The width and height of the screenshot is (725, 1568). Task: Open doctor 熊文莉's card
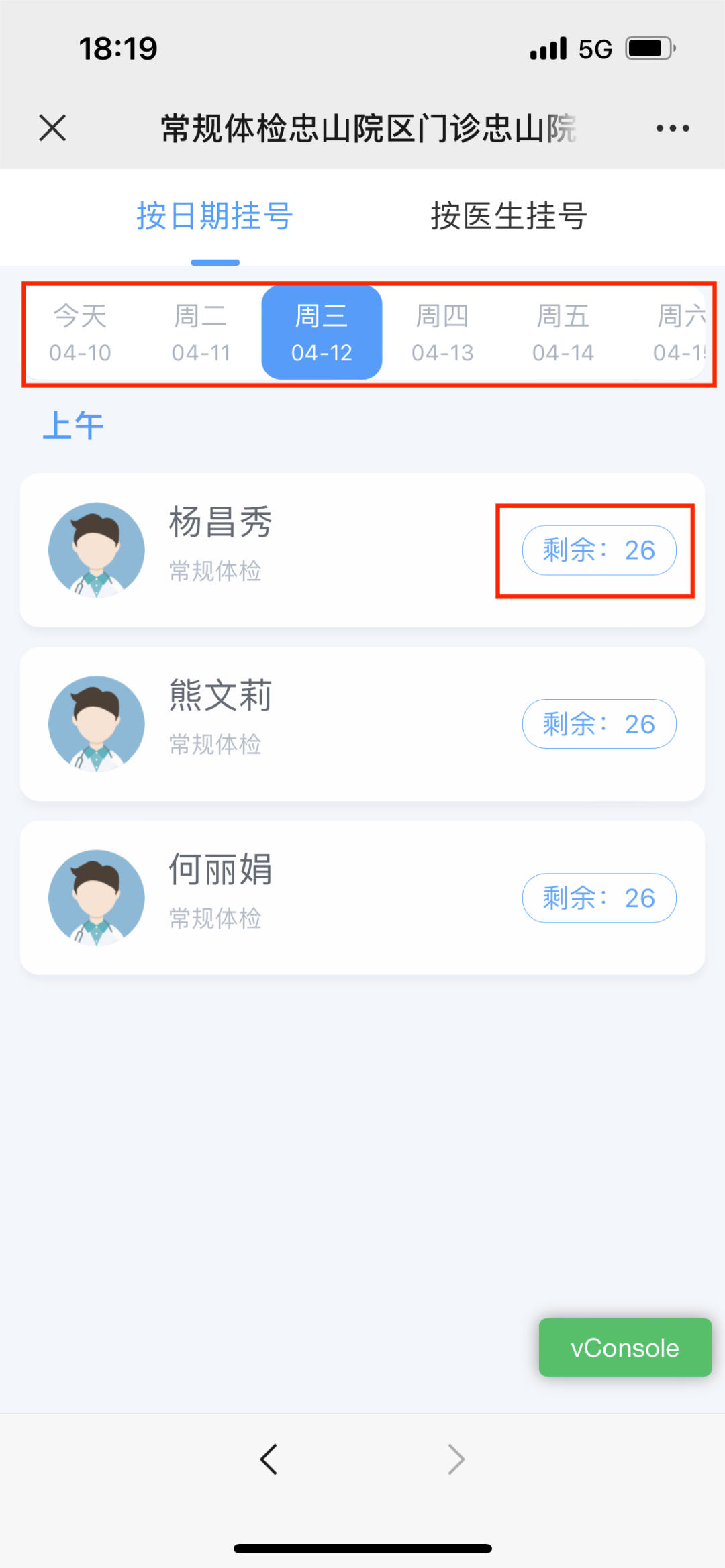[269, 724]
